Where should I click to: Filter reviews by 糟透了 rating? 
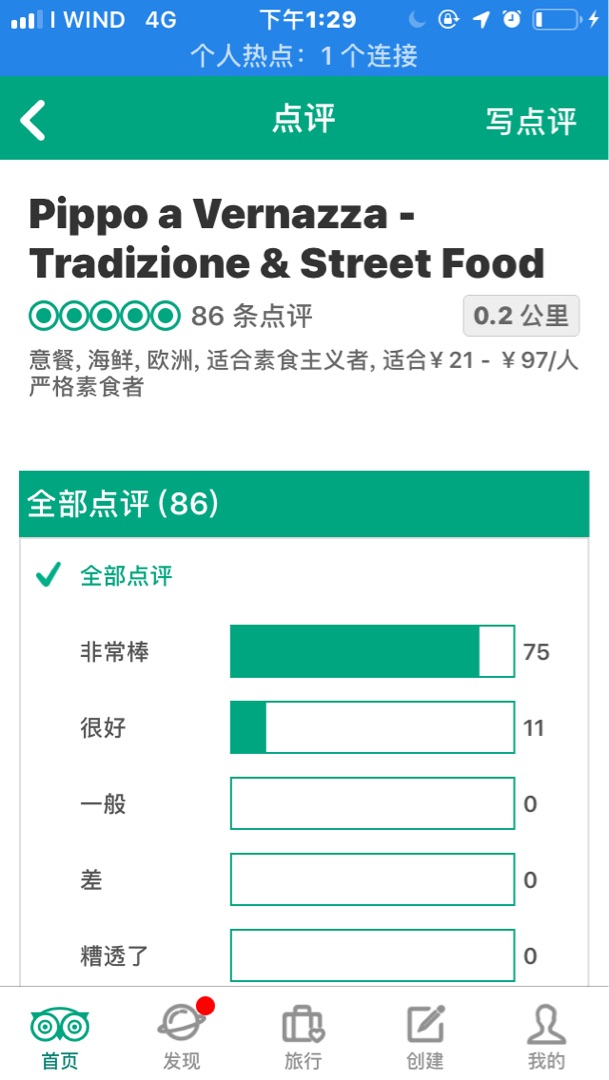pyautogui.click(x=304, y=955)
